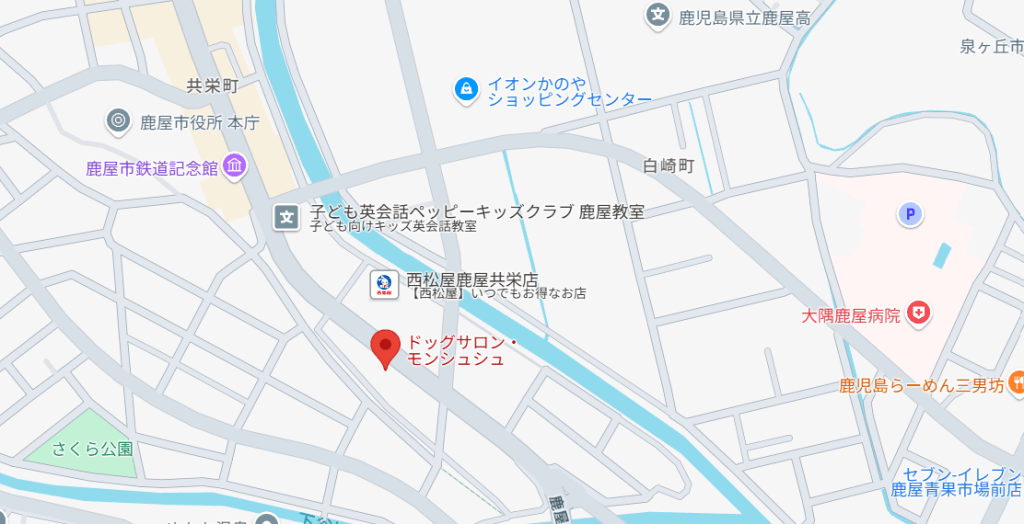Open the イオンかのやショッピングセンター marker
The width and height of the screenshot is (1024, 524).
tap(465, 90)
